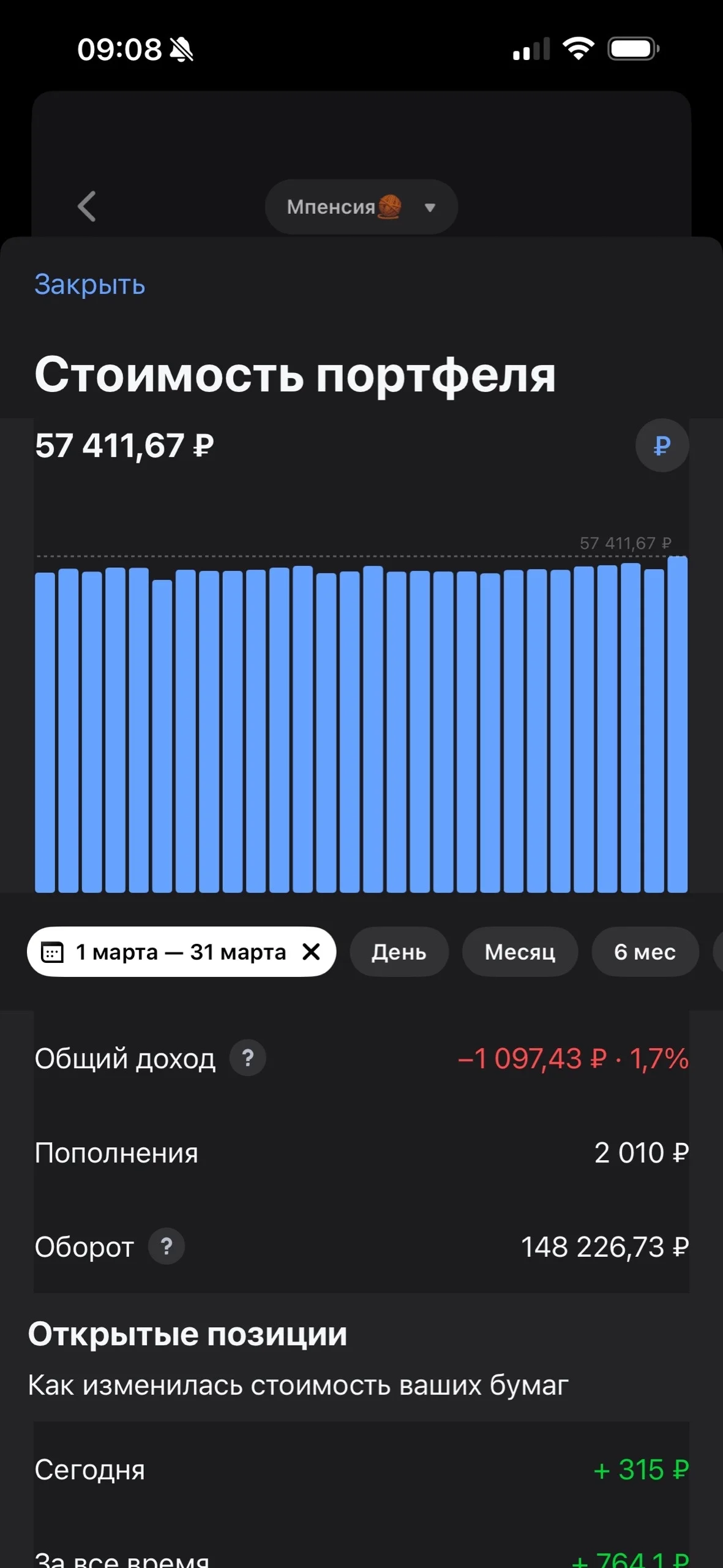The height and width of the screenshot is (1568, 723).
Task: Open the date range calendar picker
Action: coord(53,952)
